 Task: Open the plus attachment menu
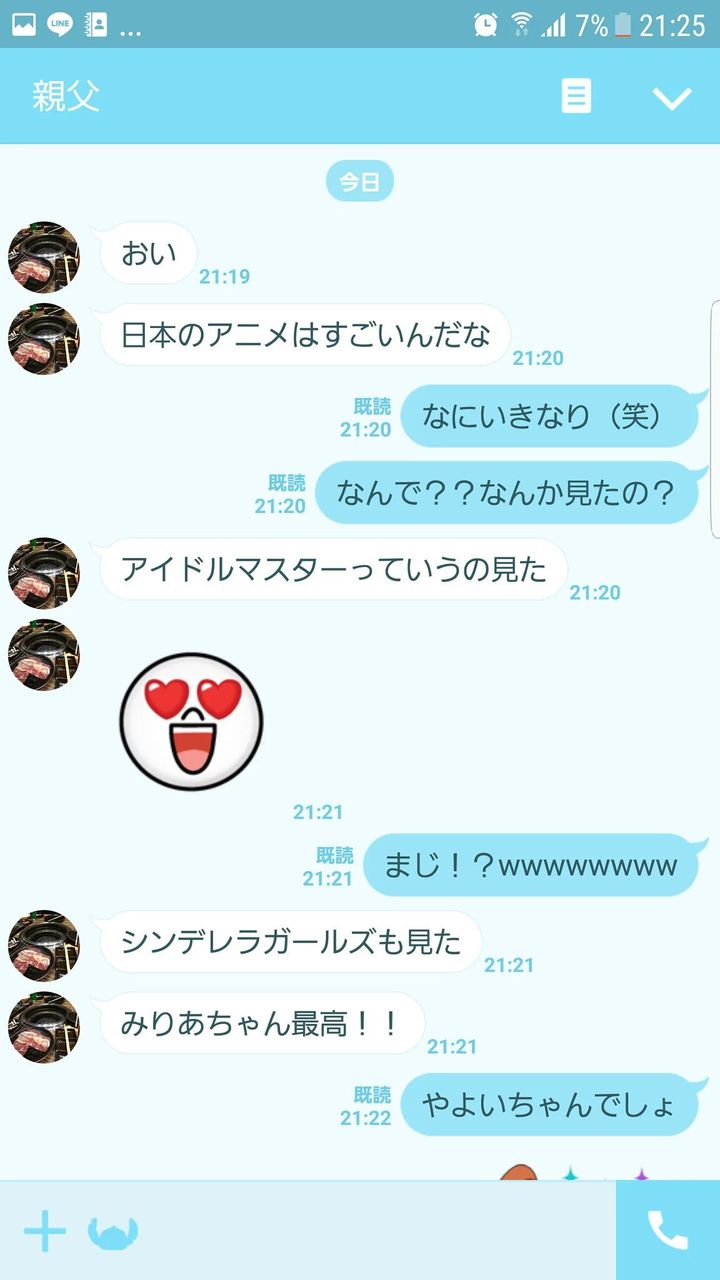[x=45, y=1231]
